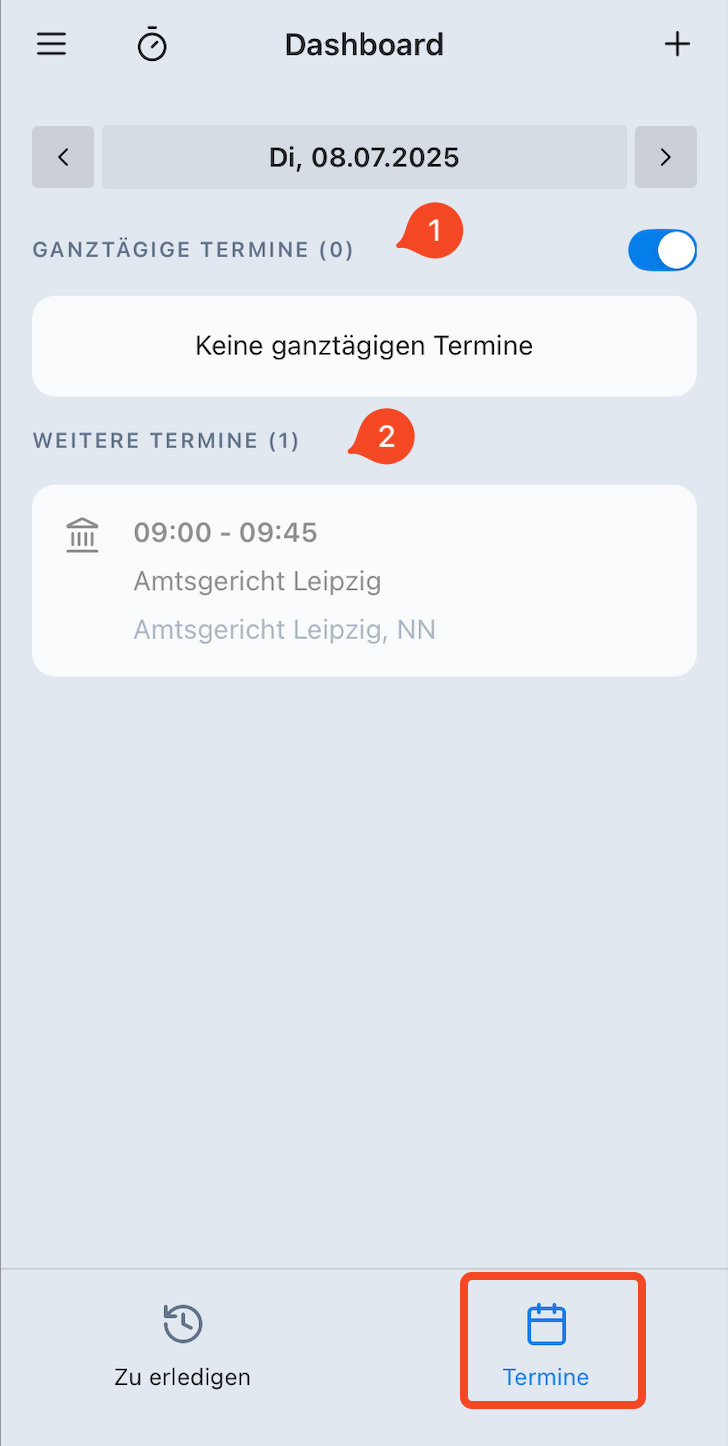Switch to the Zu erledigen tab
The image size is (728, 1446).
[183, 1345]
